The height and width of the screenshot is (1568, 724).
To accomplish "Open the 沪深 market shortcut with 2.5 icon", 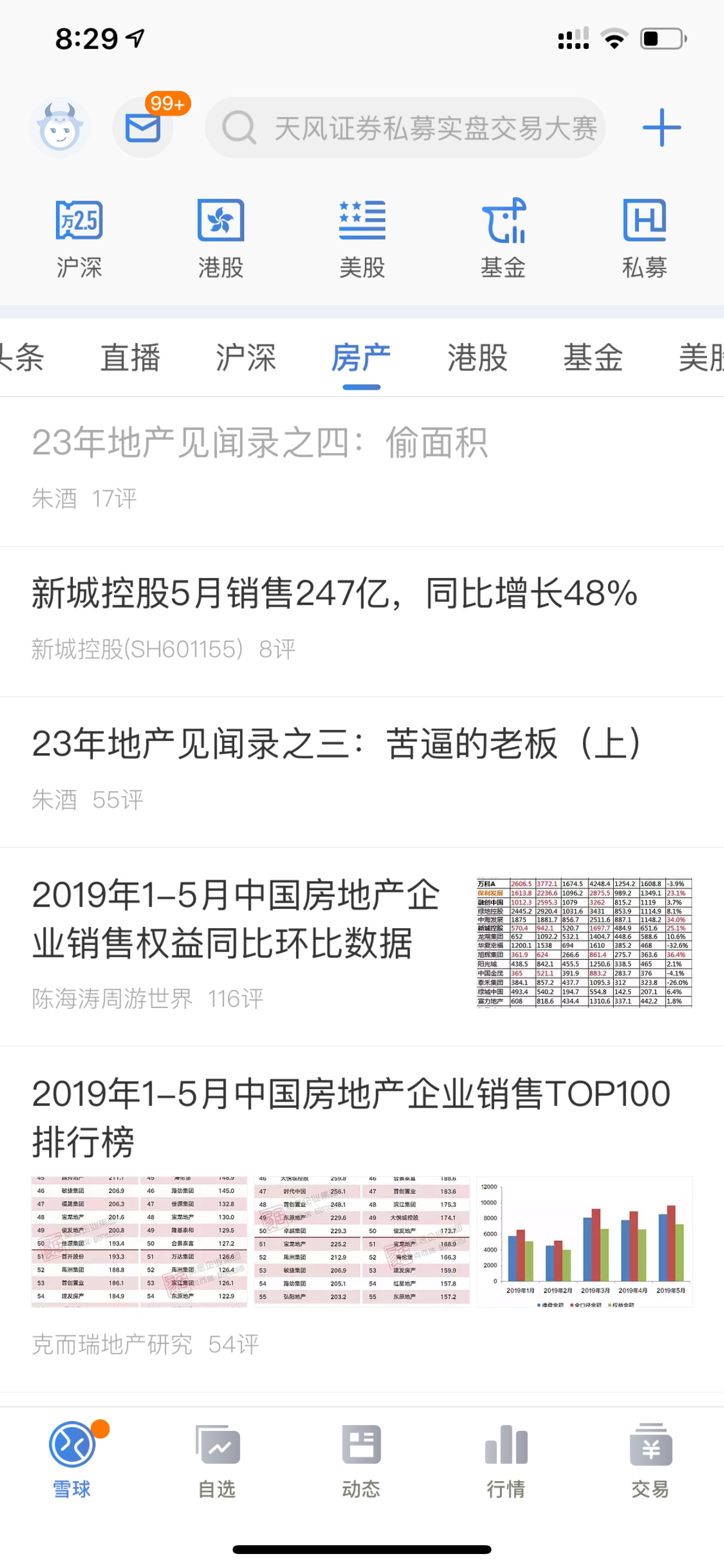I will [79, 239].
